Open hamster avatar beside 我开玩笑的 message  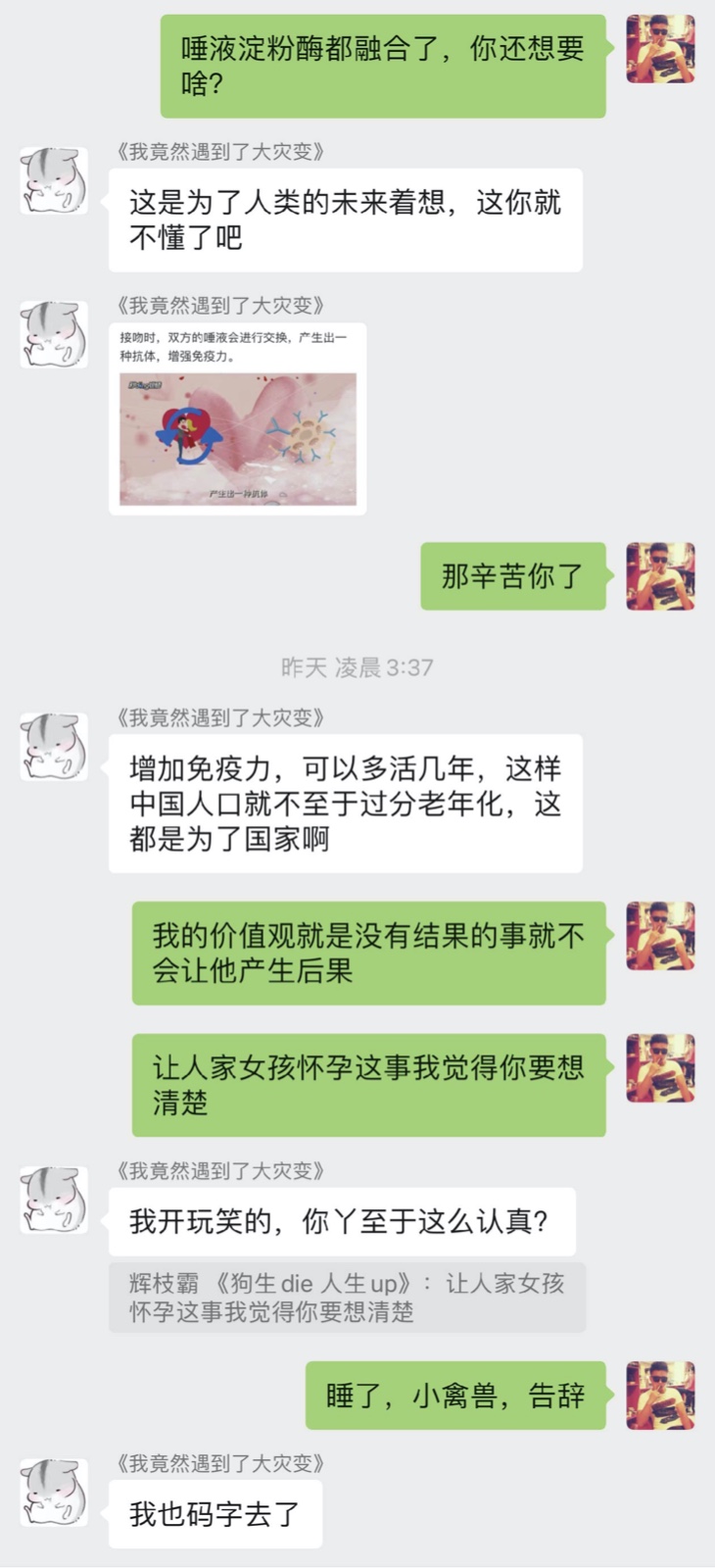point(54,1200)
